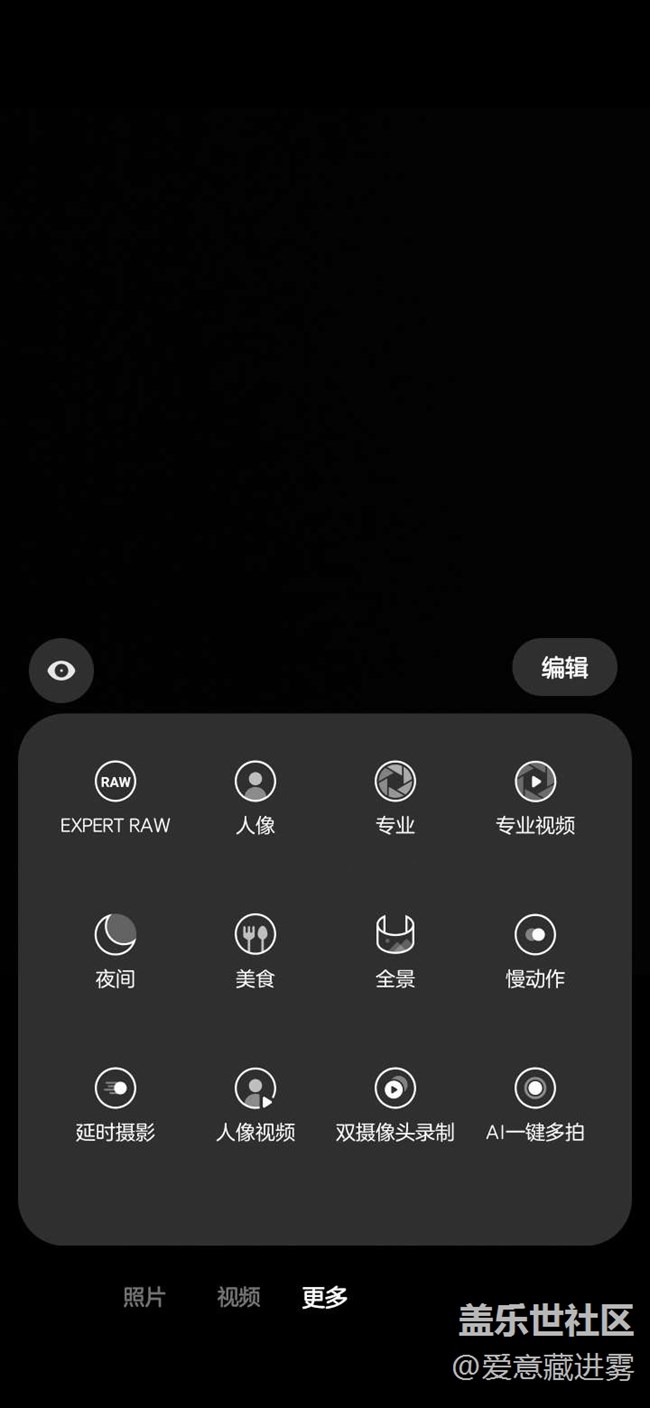This screenshot has width=650, height=1408.
Task: Tap the 编辑 button
Action: 564,667
